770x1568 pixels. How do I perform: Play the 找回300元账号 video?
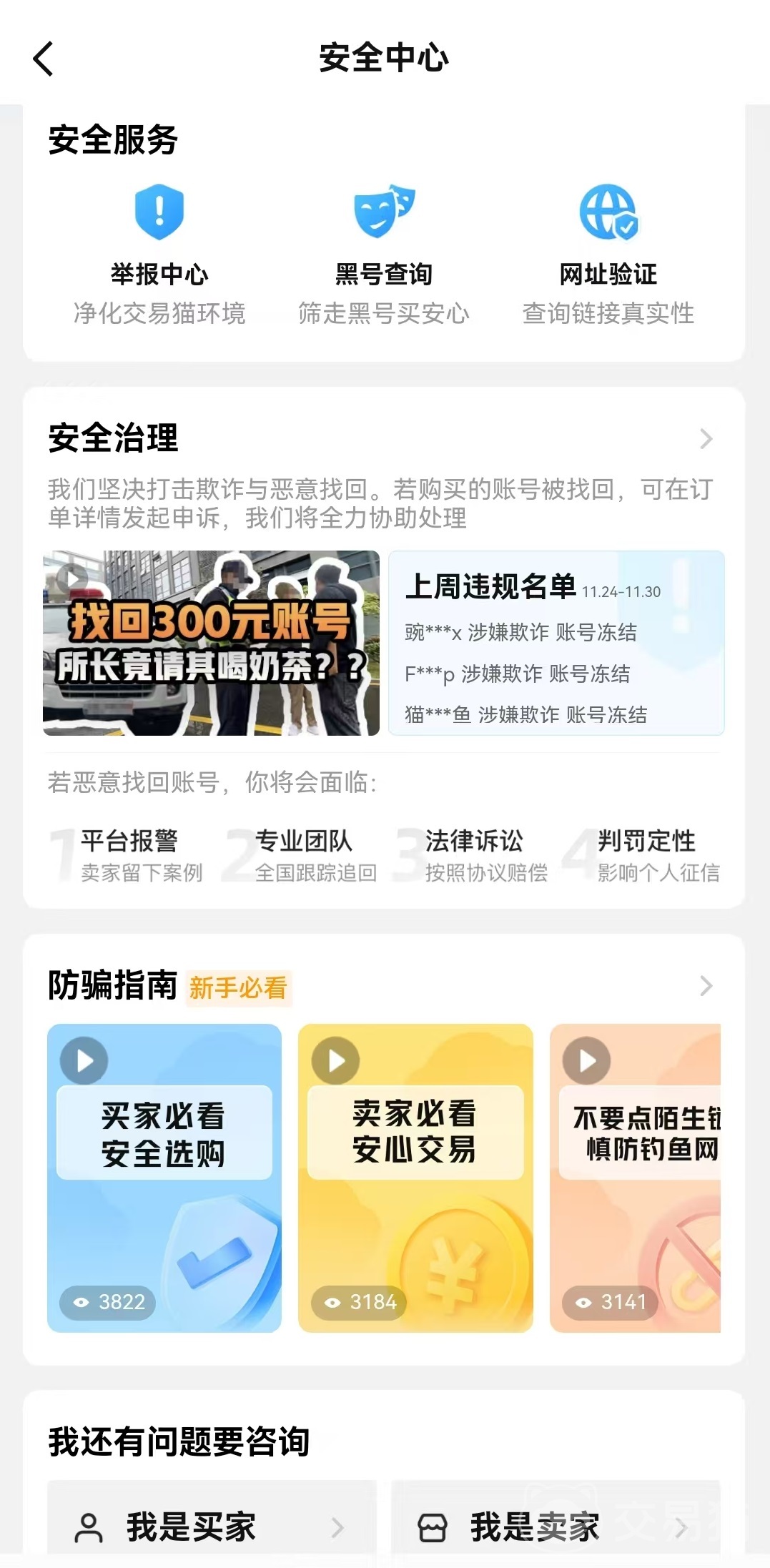pyautogui.click(x=211, y=643)
